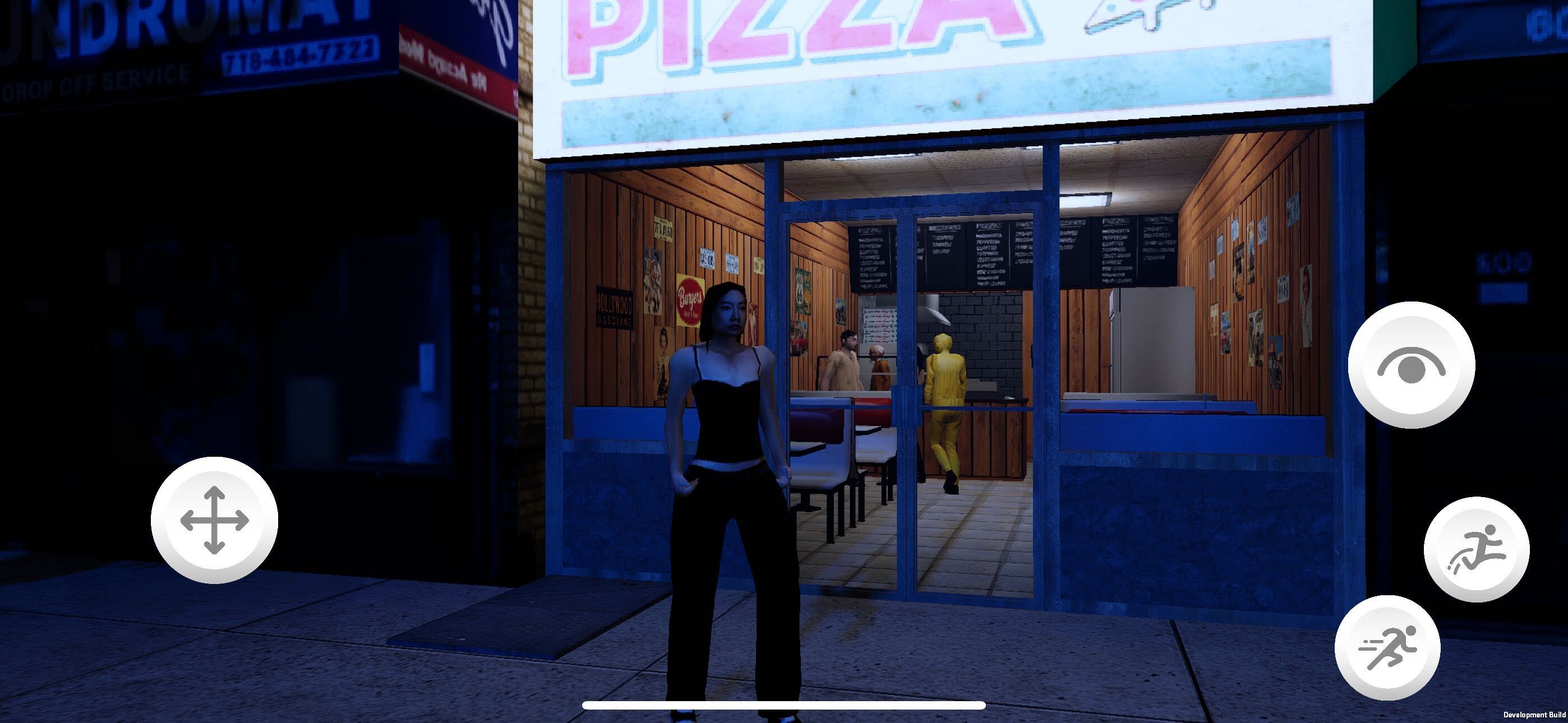Tap the sprint running button

[1387, 648]
